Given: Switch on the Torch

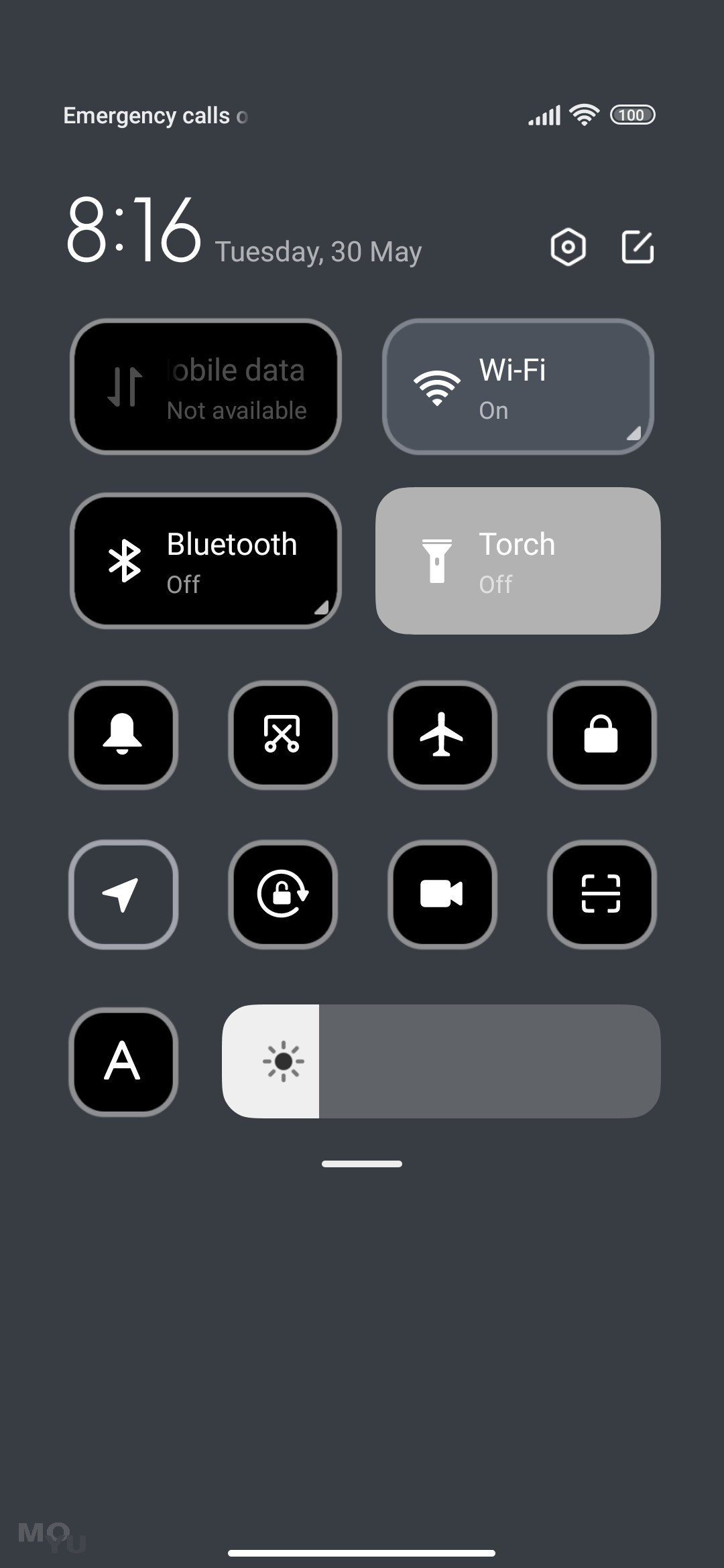Looking at the screenshot, I should (x=518, y=561).
